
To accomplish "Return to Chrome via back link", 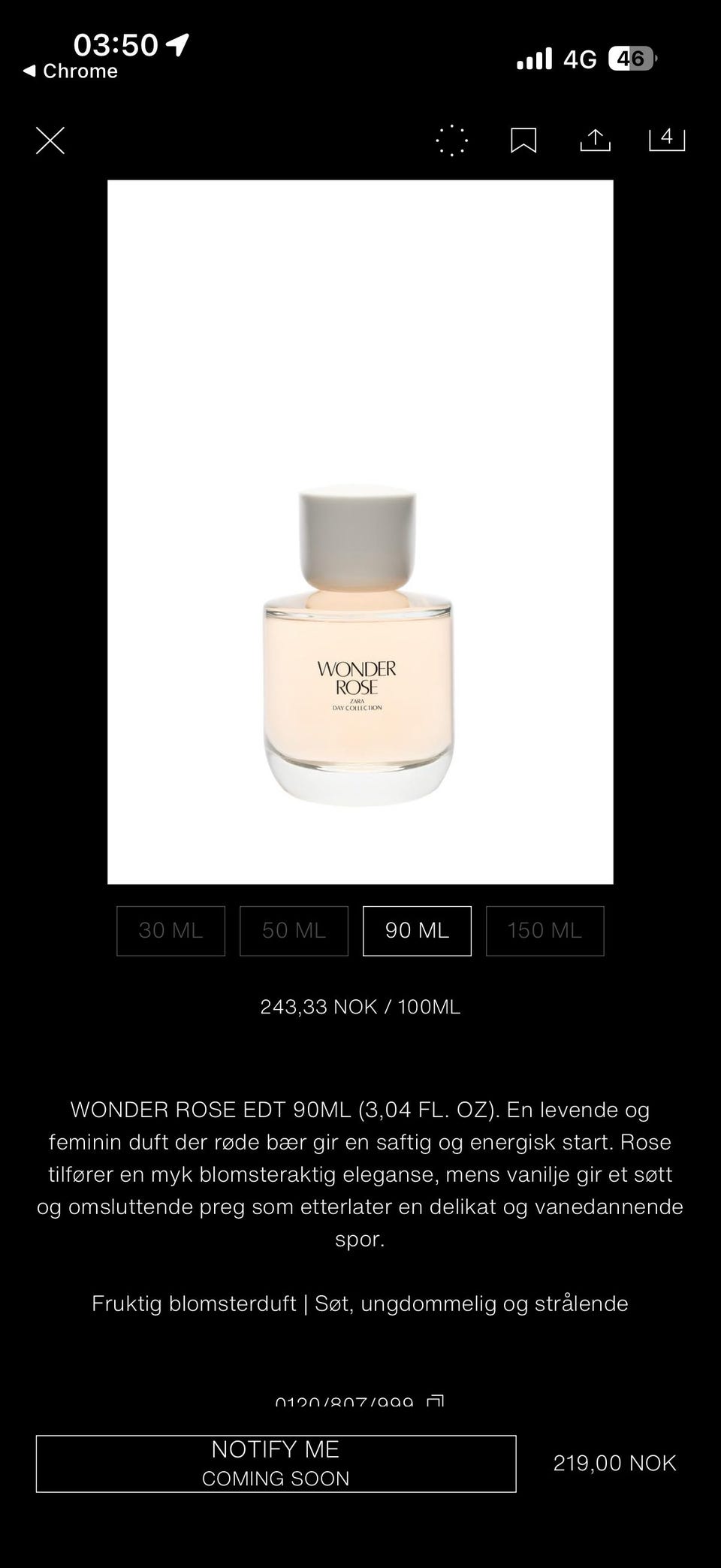I will [x=70, y=71].
